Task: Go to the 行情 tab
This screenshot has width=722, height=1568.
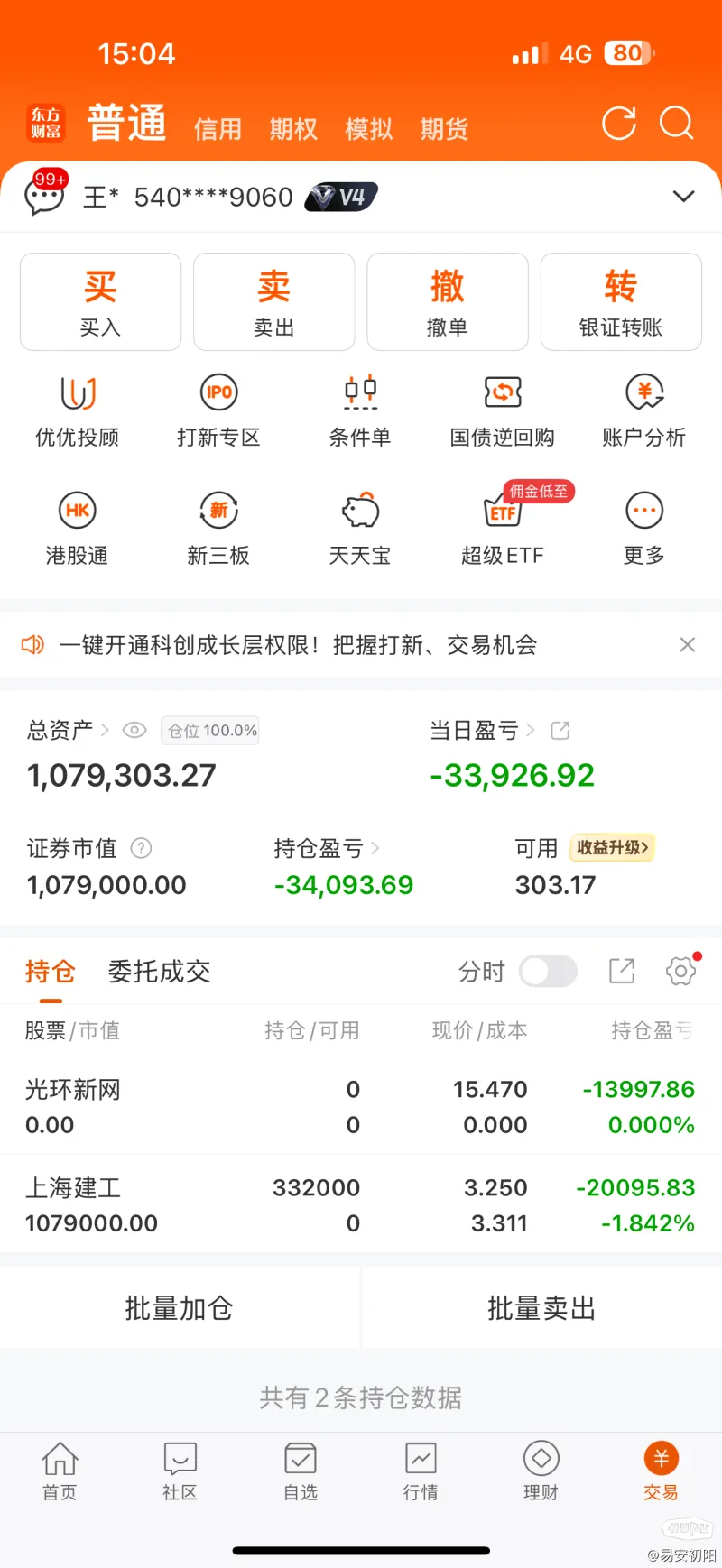Action: pos(421,1471)
